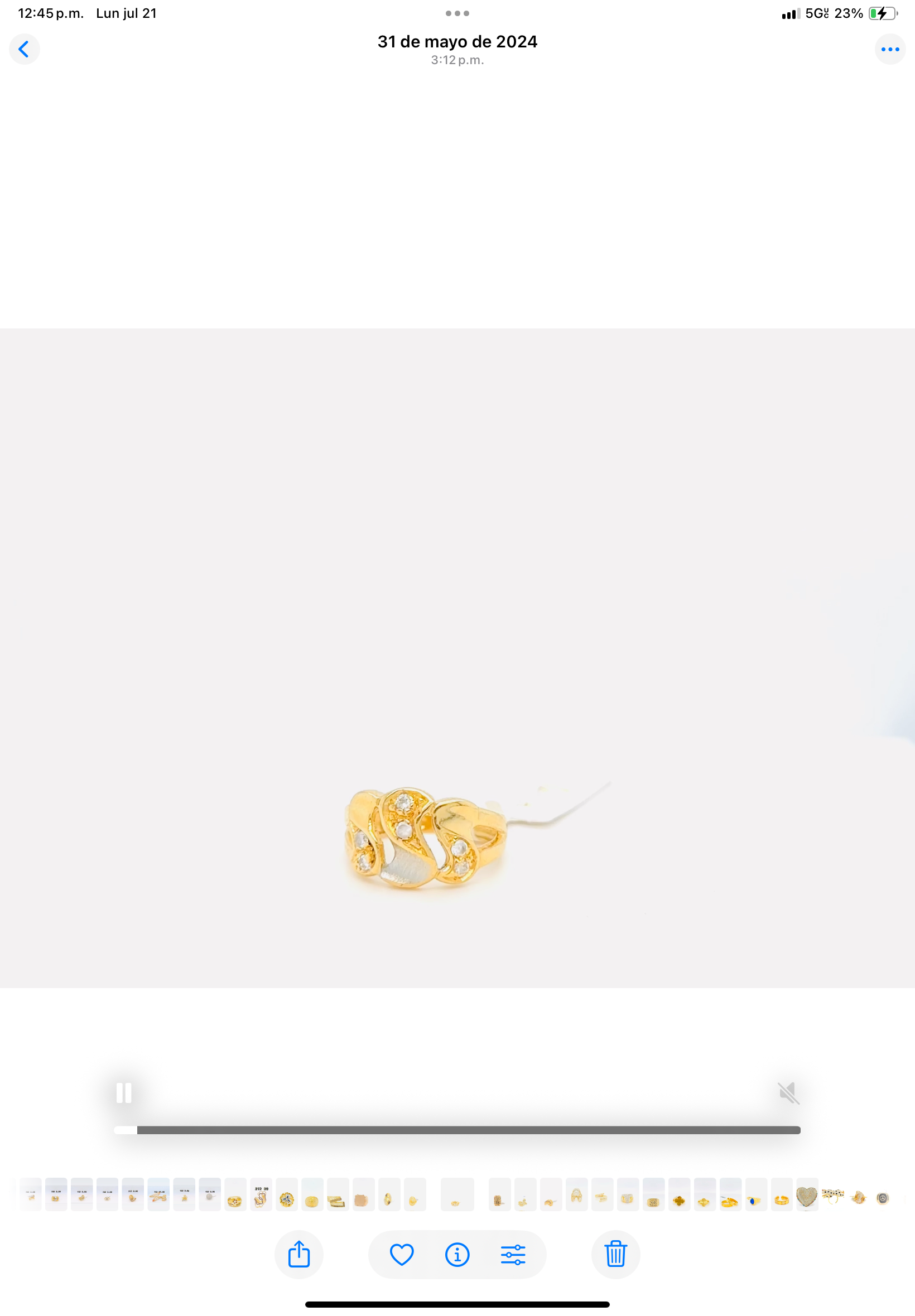The width and height of the screenshot is (915, 1316).
Task: Open the blue stone ring thumbnail
Action: (x=755, y=1195)
